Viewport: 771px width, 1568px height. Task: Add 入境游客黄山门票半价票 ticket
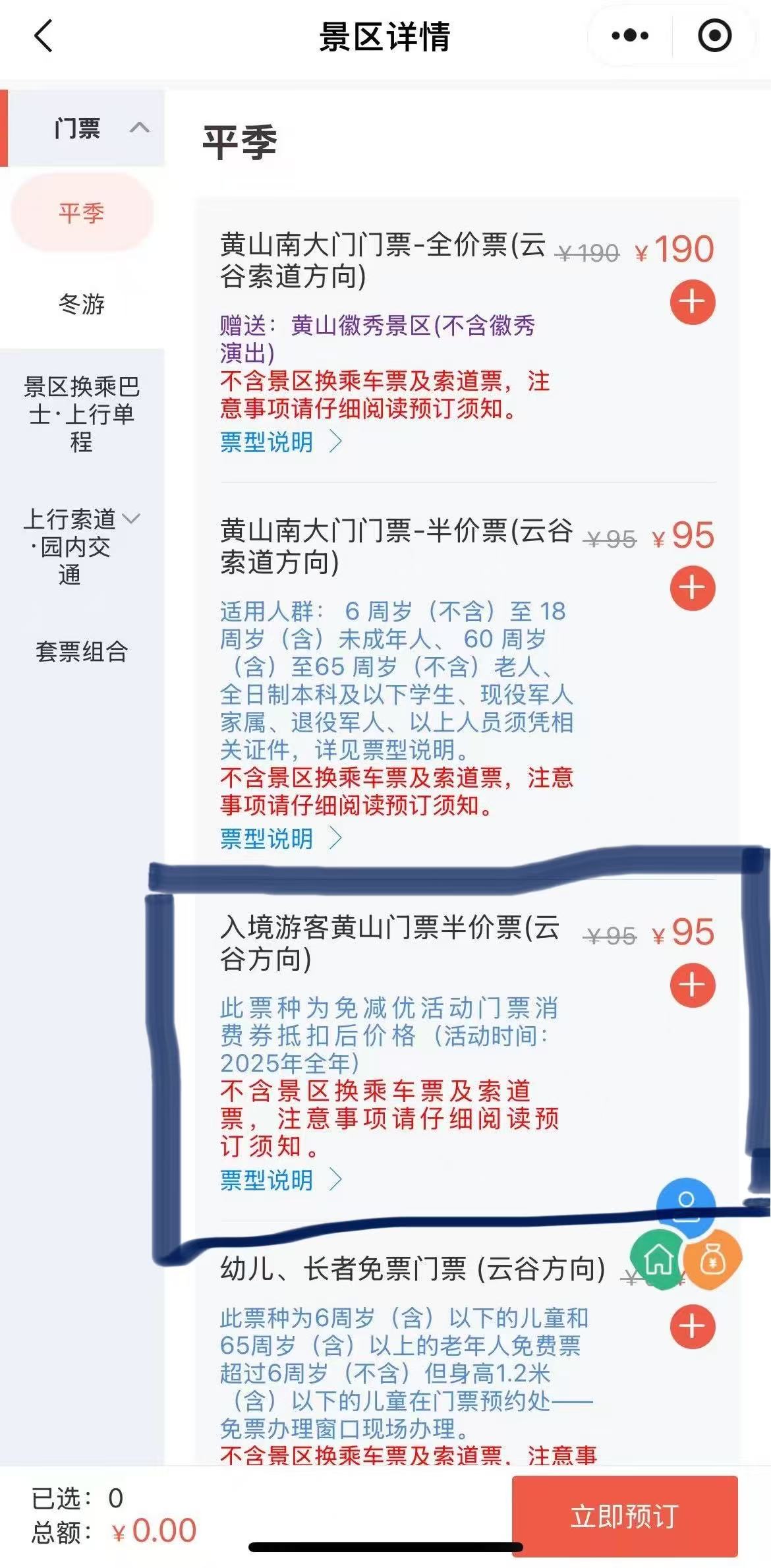(x=692, y=985)
